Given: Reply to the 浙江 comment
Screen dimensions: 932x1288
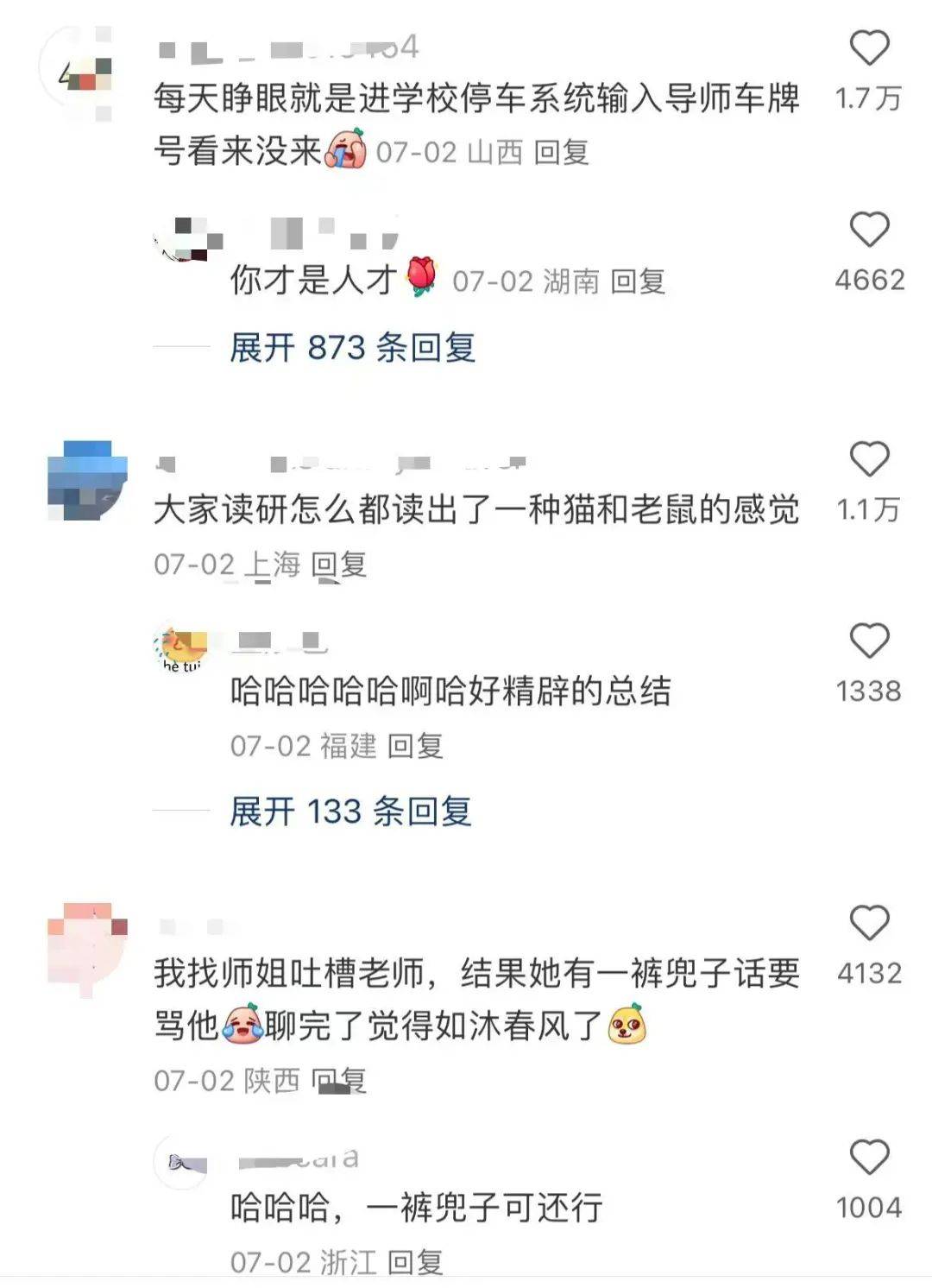Looking at the screenshot, I should (415, 1262).
